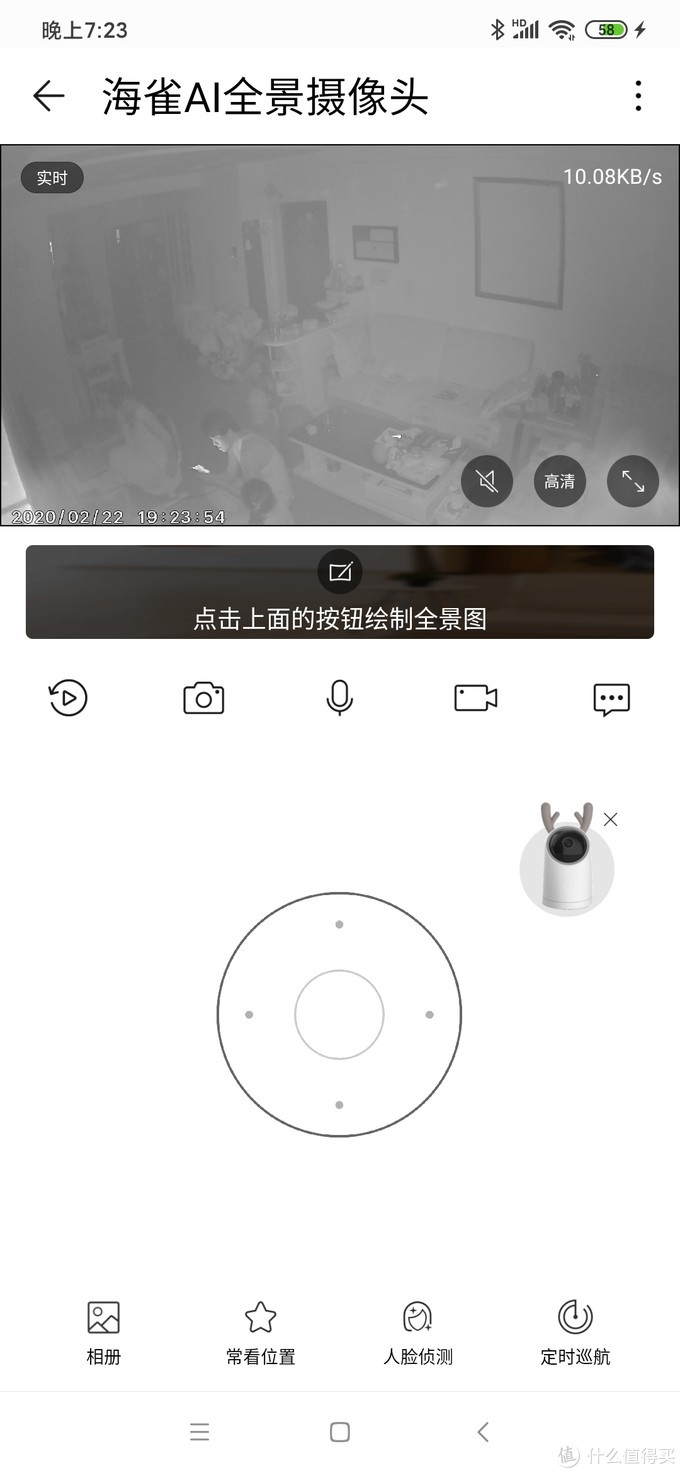Expand the live video to fullscreen
The height and width of the screenshot is (1473, 680).
pyautogui.click(x=633, y=482)
